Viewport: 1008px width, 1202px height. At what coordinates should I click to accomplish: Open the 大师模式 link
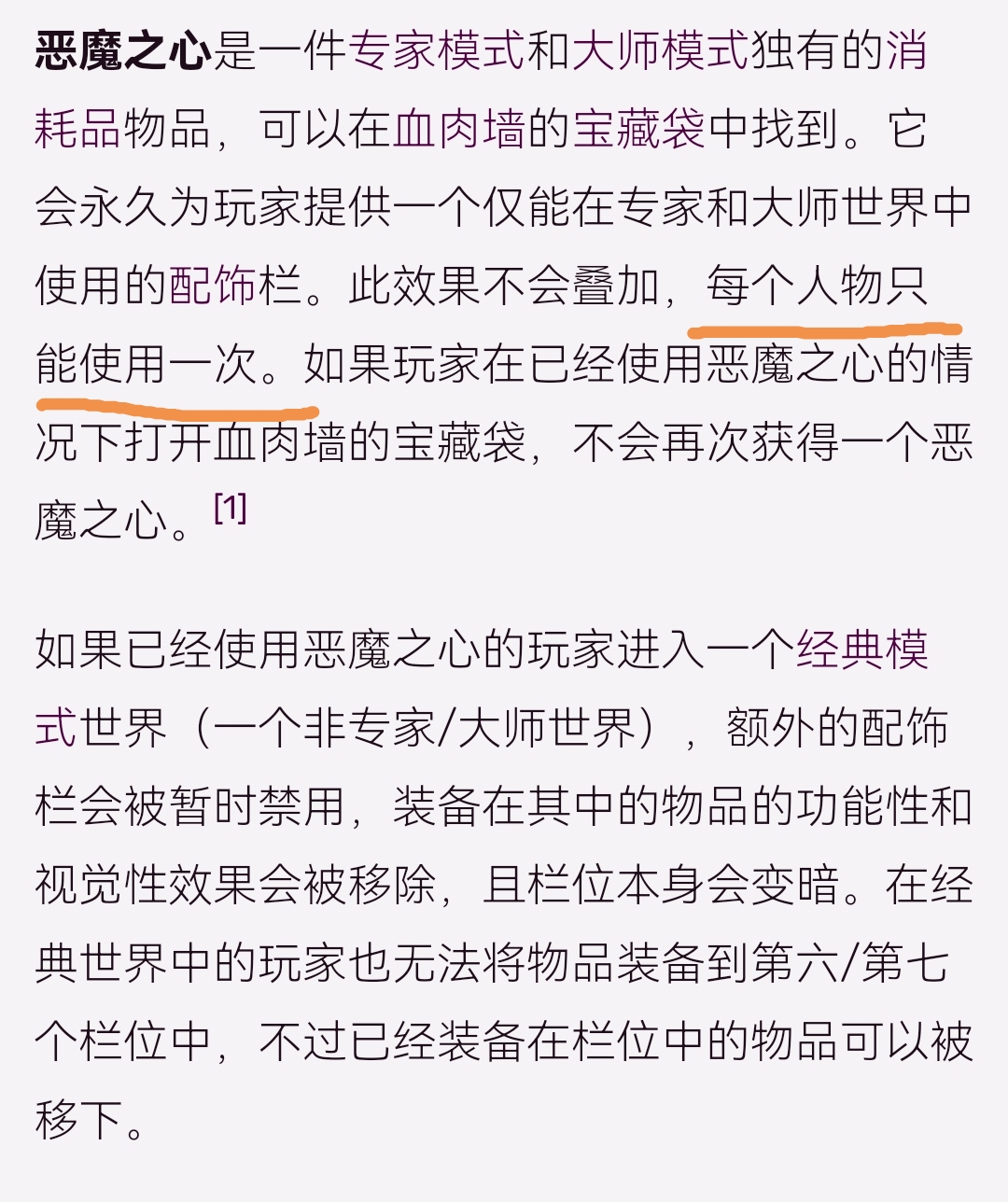point(661,50)
